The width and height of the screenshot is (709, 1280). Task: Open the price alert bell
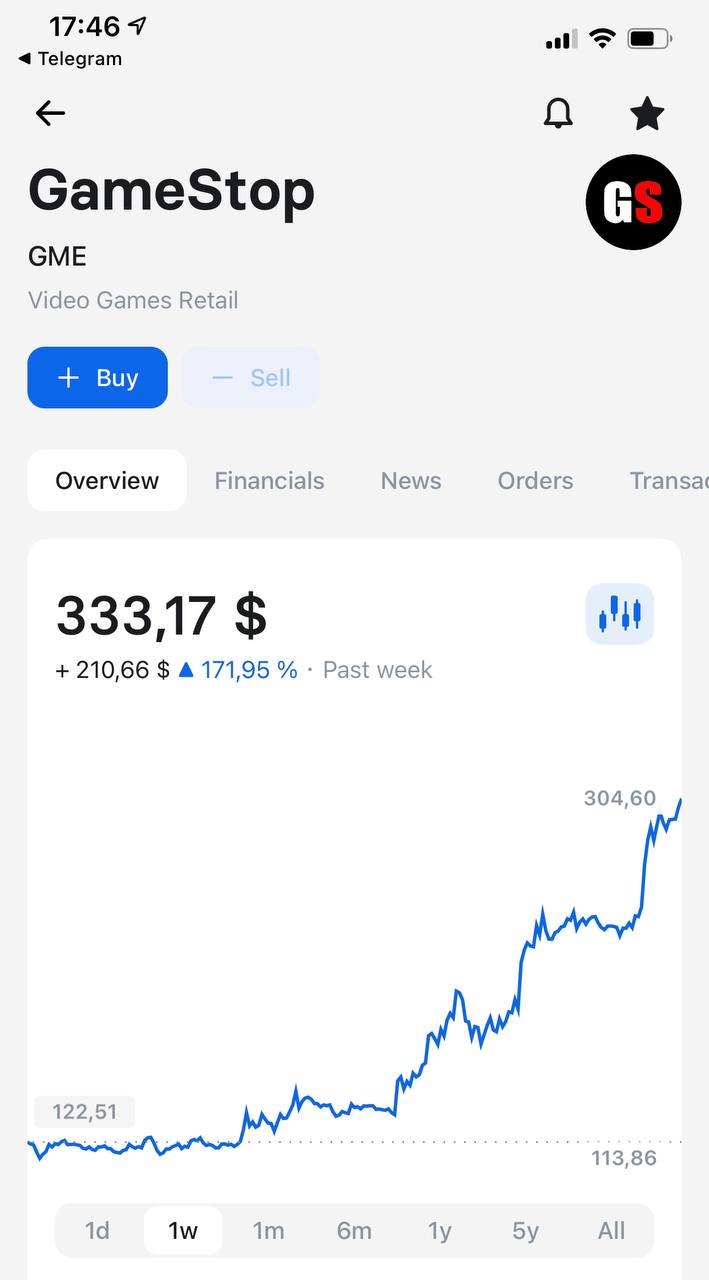click(x=558, y=114)
